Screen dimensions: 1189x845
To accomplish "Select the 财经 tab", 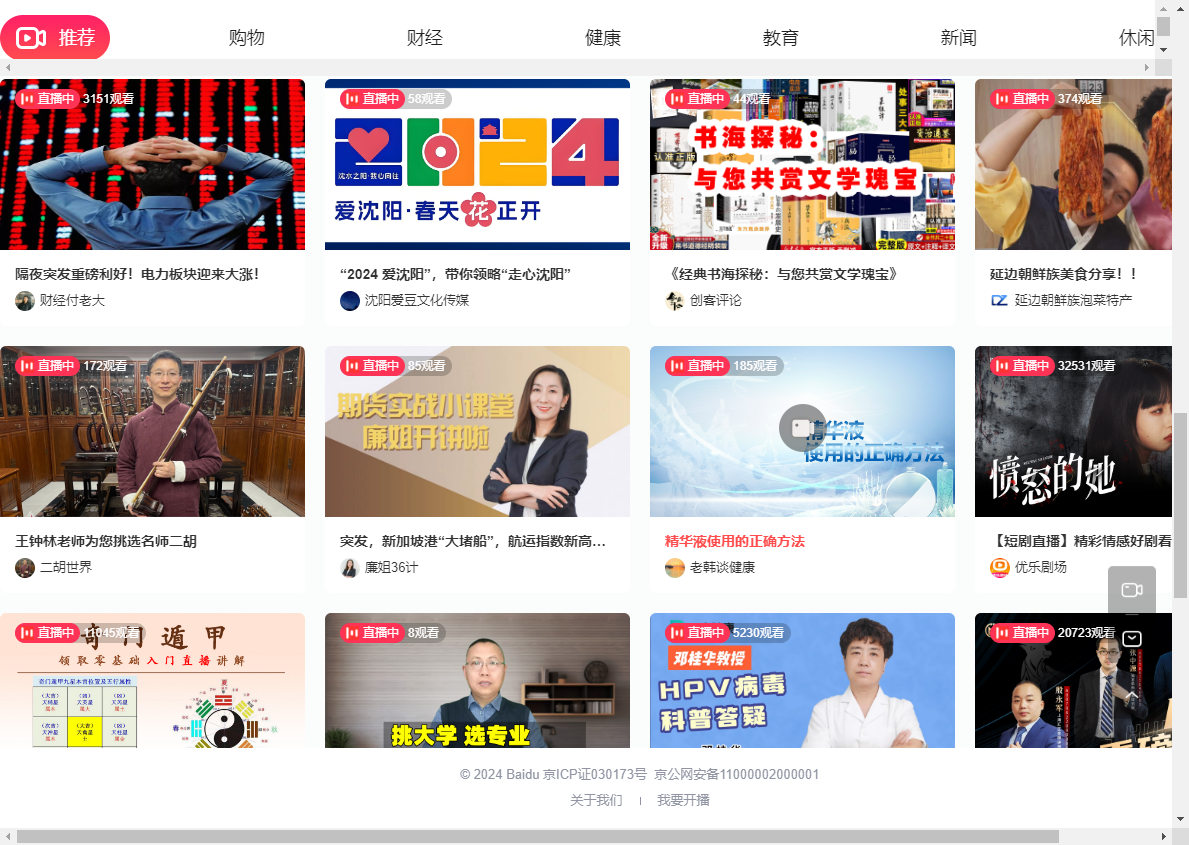I will tap(424, 38).
